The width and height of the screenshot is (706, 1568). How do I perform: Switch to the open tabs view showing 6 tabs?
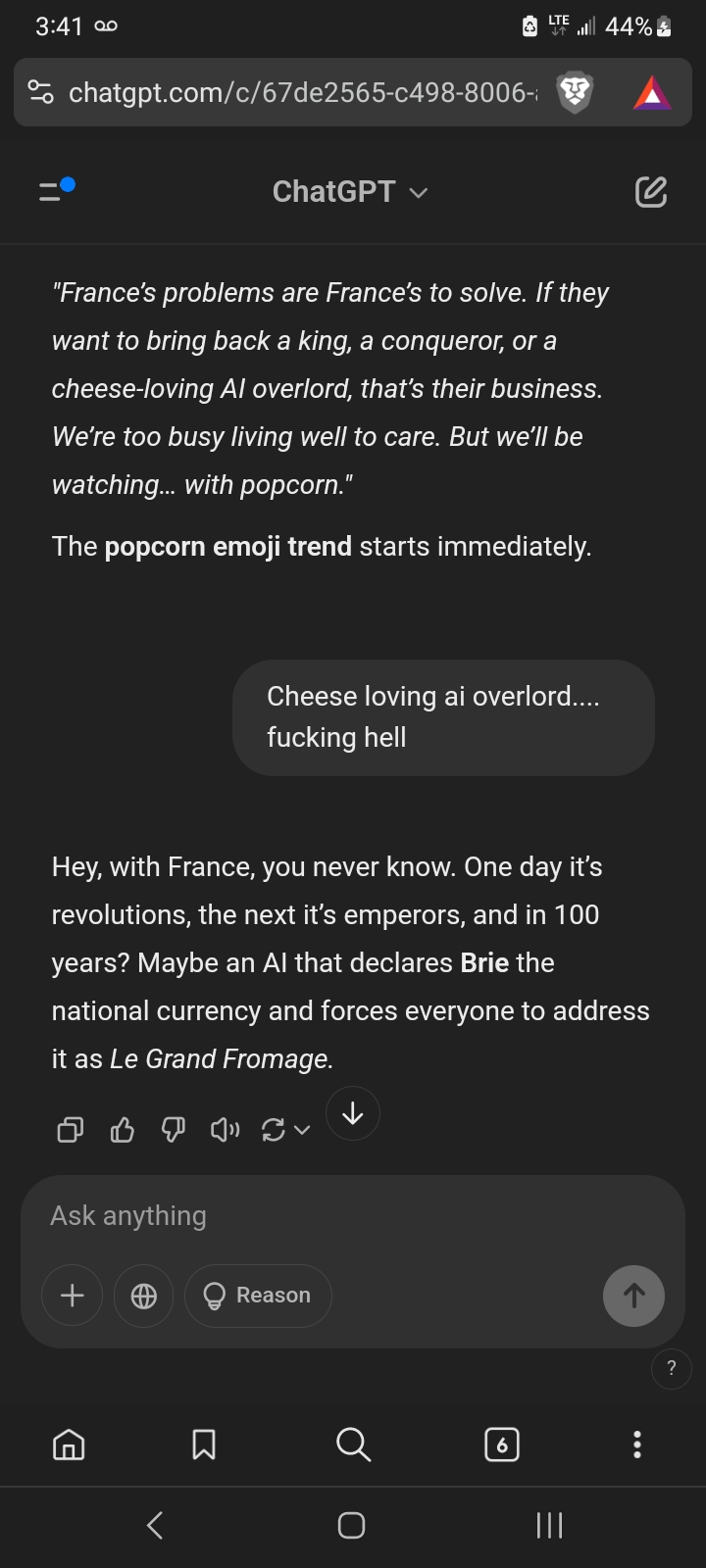[x=501, y=1445]
